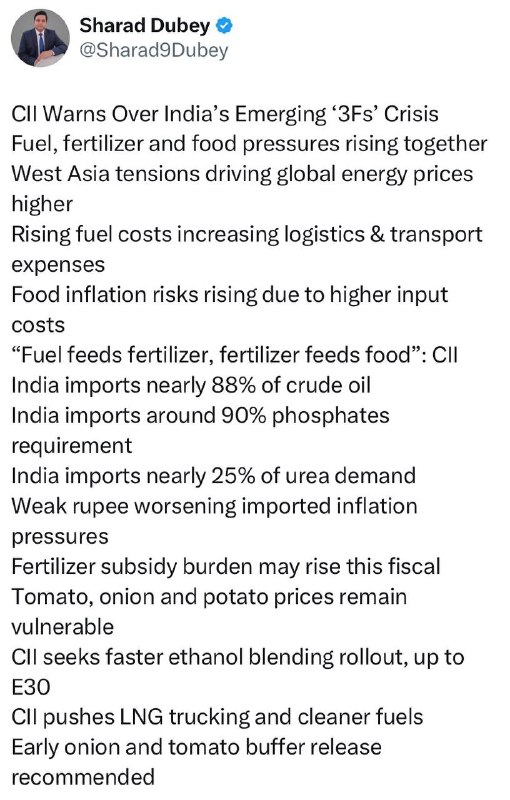Open the @Sharad9Dubey profile handle
Viewport: 510px width, 800px height.
(154, 51)
